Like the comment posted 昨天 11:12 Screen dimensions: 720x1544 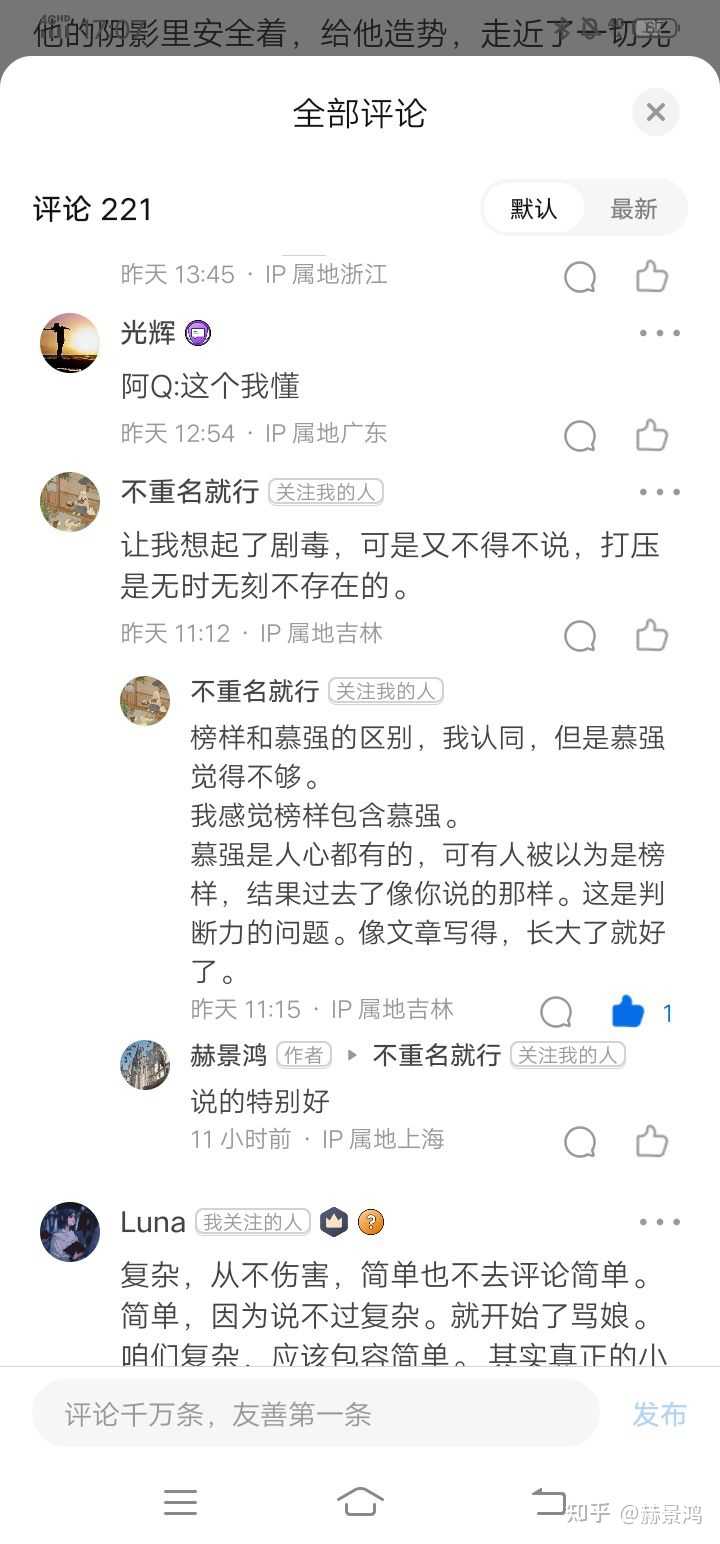click(652, 634)
